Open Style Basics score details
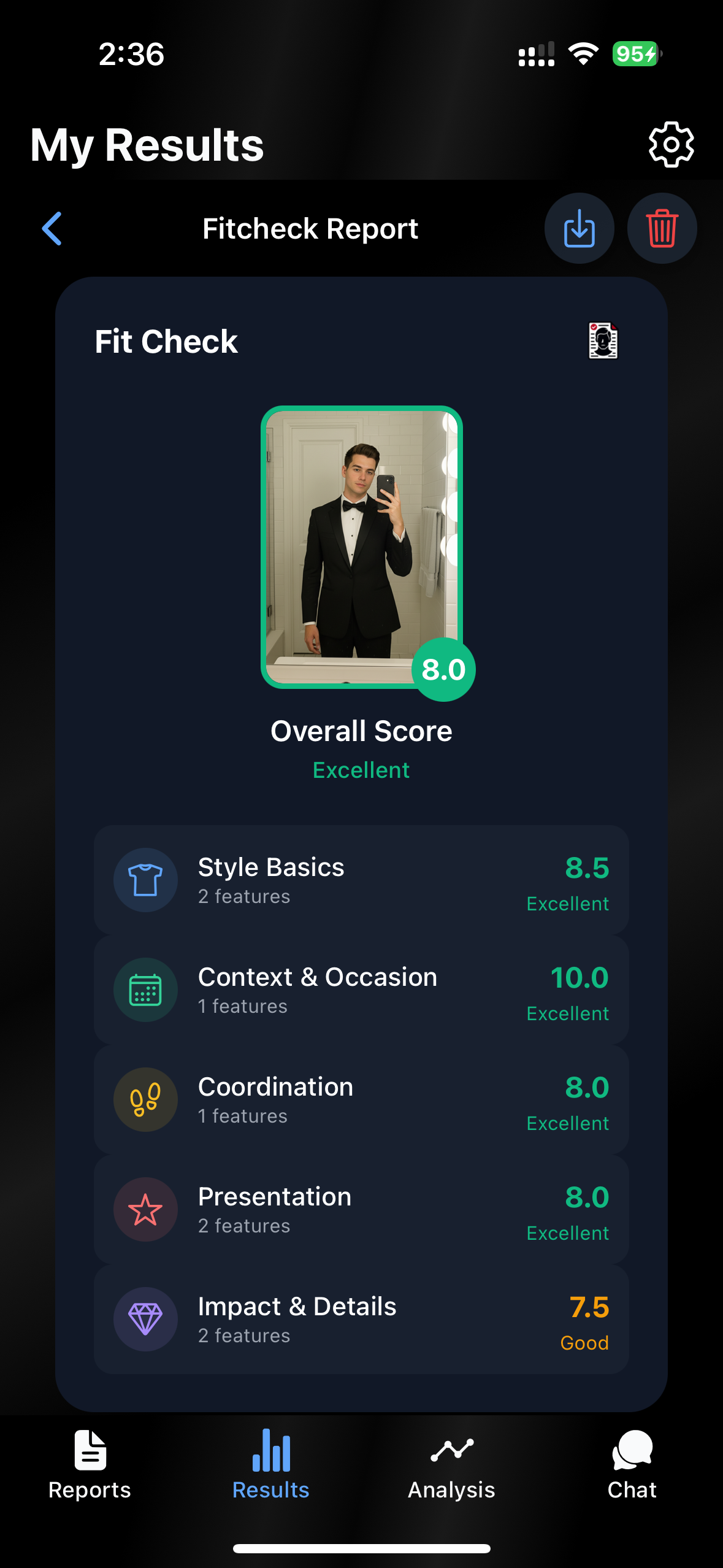The image size is (723, 1568). click(361, 880)
